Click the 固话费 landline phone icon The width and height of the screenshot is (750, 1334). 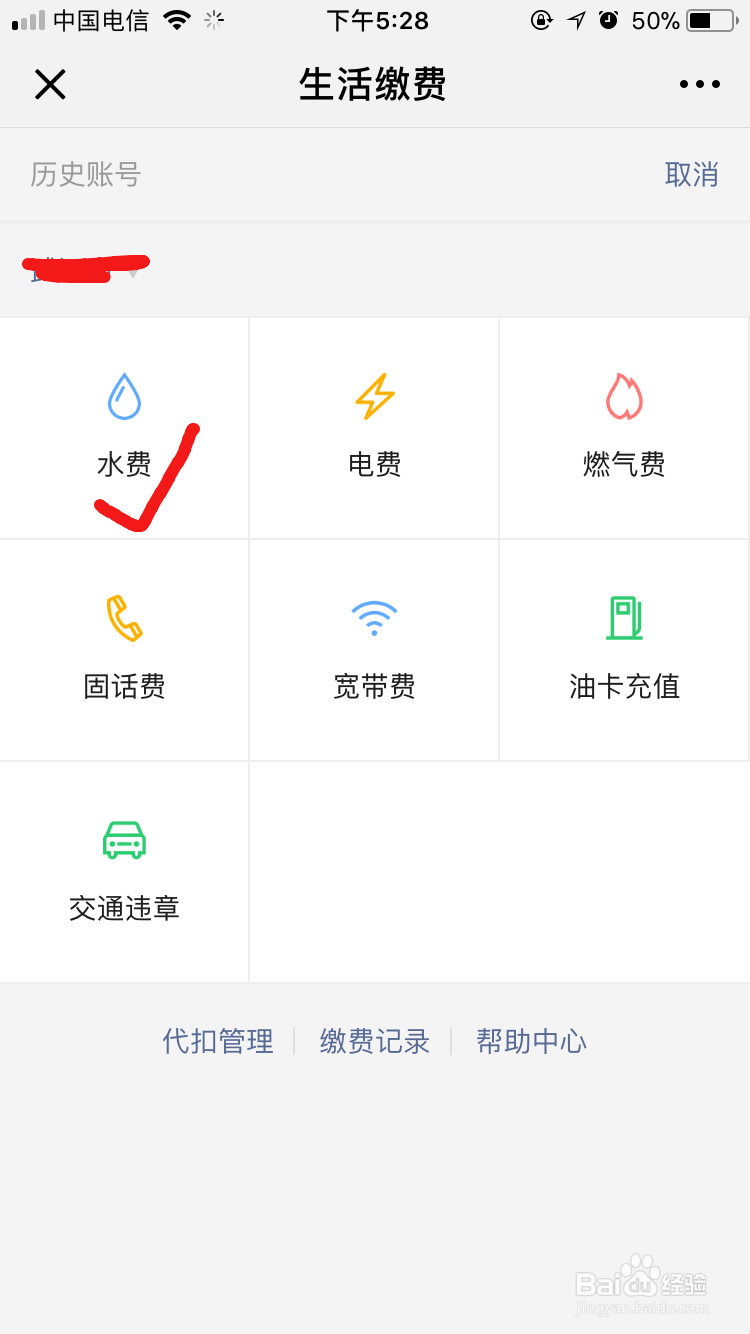coord(124,650)
